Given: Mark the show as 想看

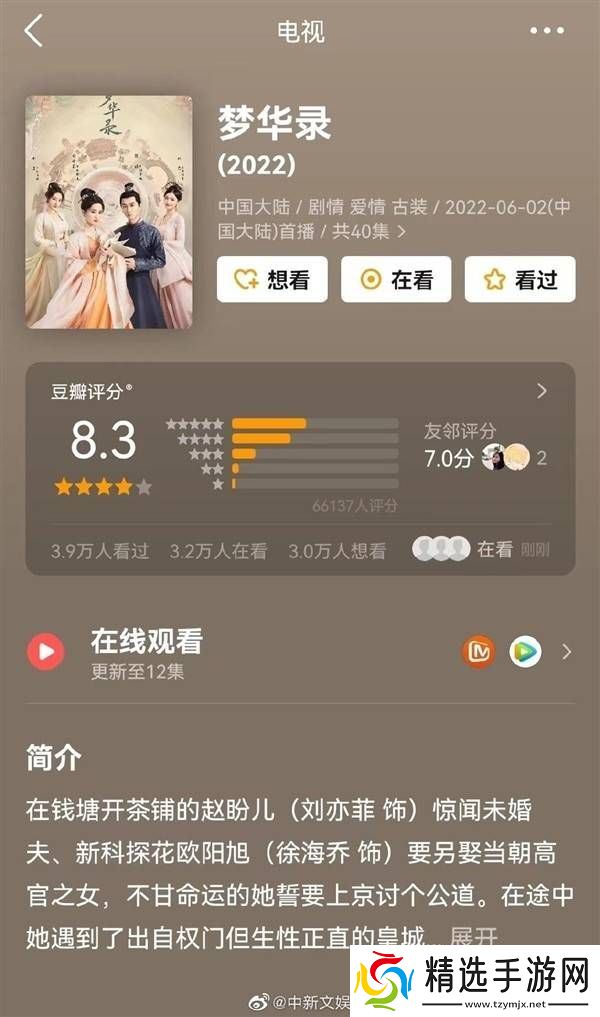Looking at the screenshot, I should point(272,280).
